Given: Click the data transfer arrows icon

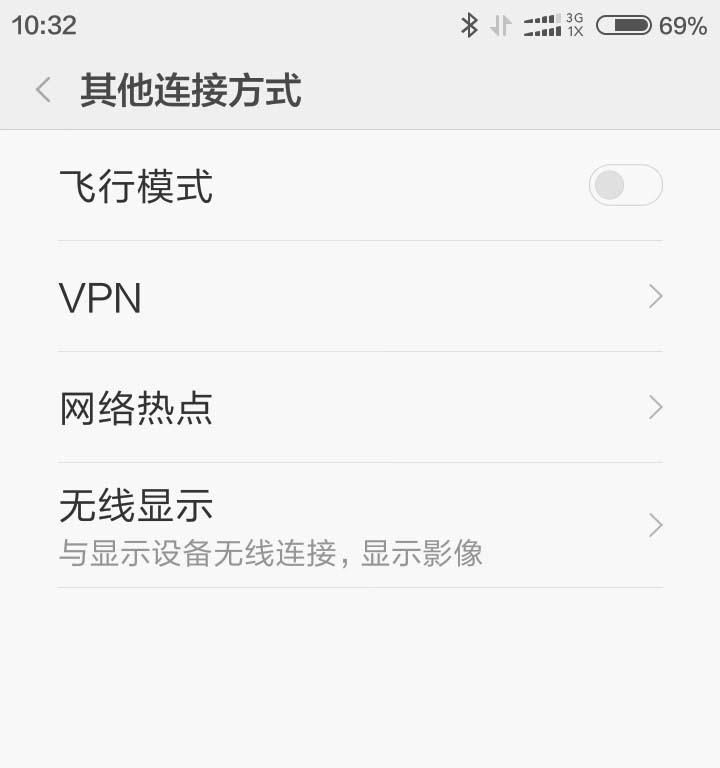Looking at the screenshot, I should pyautogui.click(x=502, y=23).
